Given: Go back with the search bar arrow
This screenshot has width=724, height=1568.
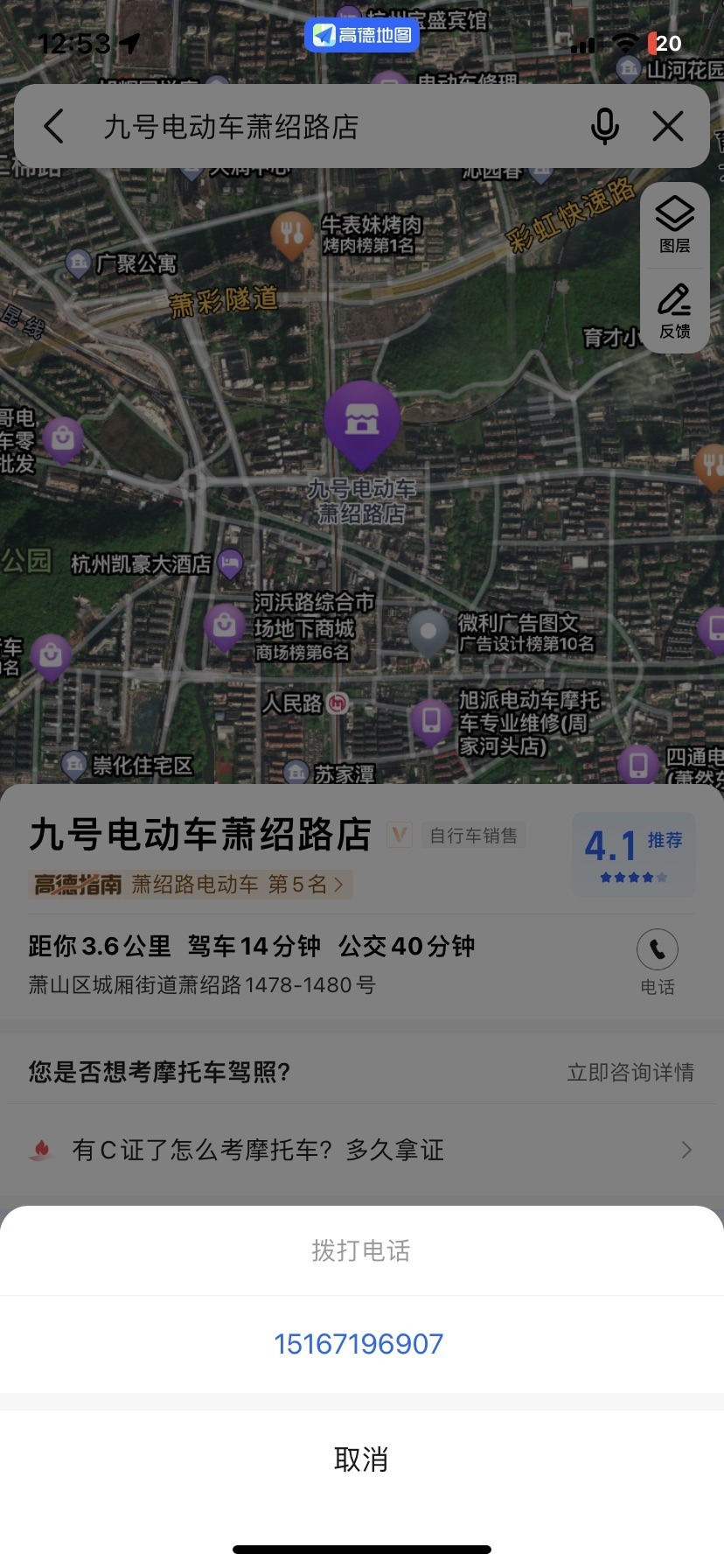Looking at the screenshot, I should [54, 127].
